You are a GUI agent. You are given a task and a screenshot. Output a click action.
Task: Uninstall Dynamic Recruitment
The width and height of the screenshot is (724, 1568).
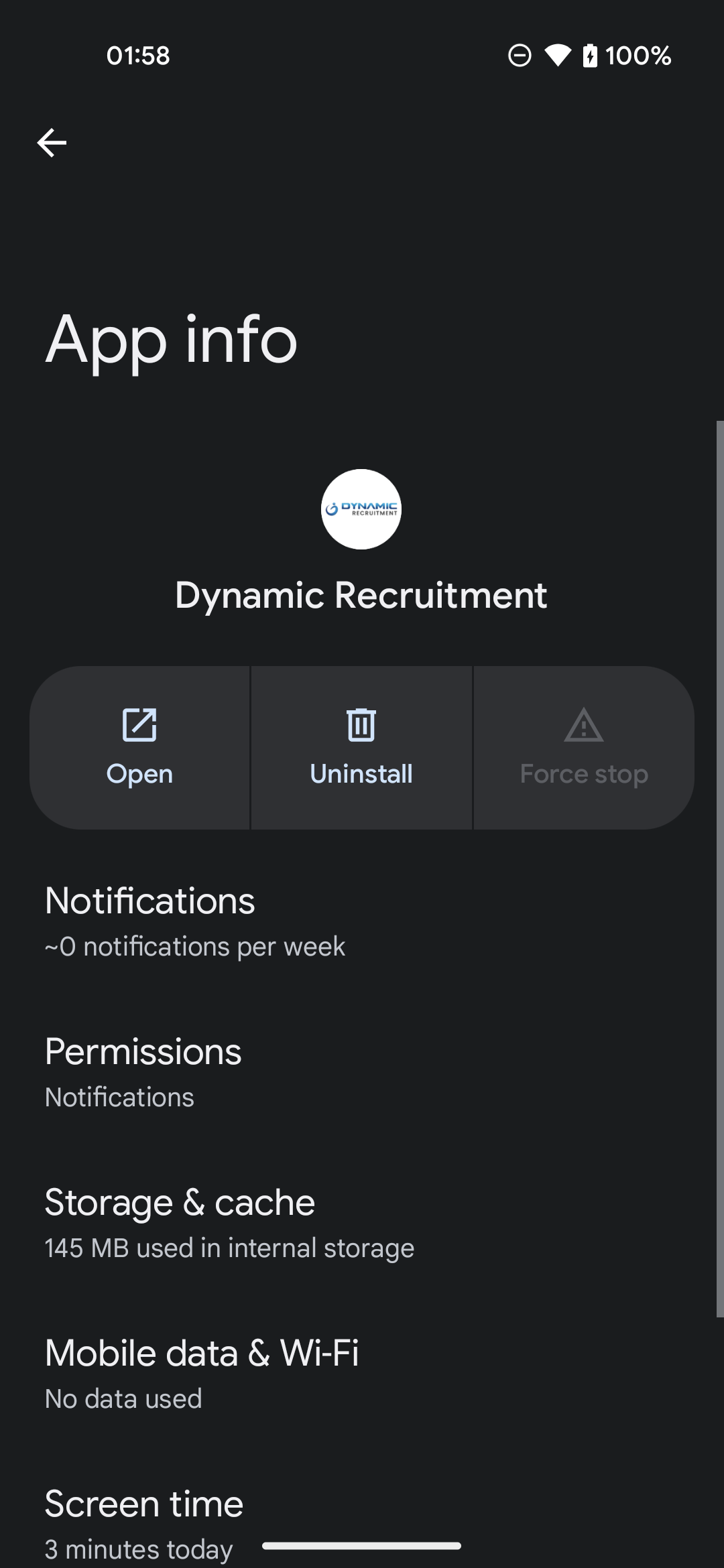pos(361,748)
